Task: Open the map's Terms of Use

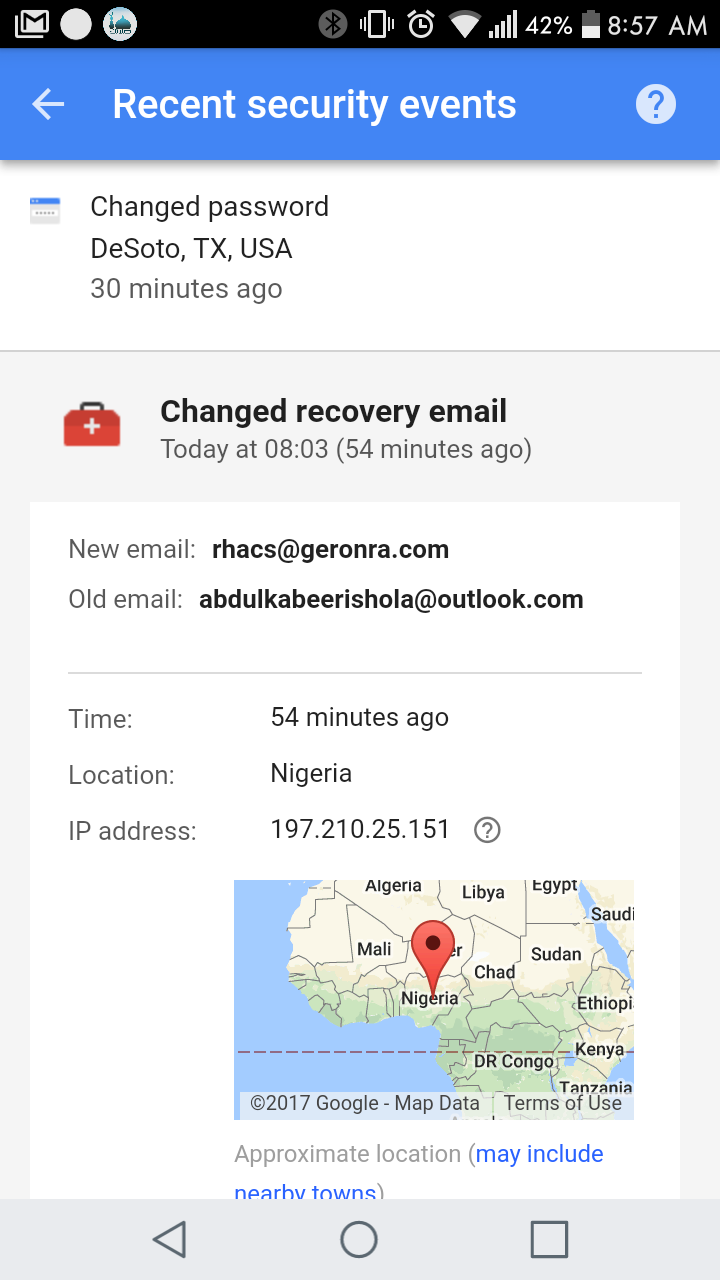Action: (x=562, y=1103)
